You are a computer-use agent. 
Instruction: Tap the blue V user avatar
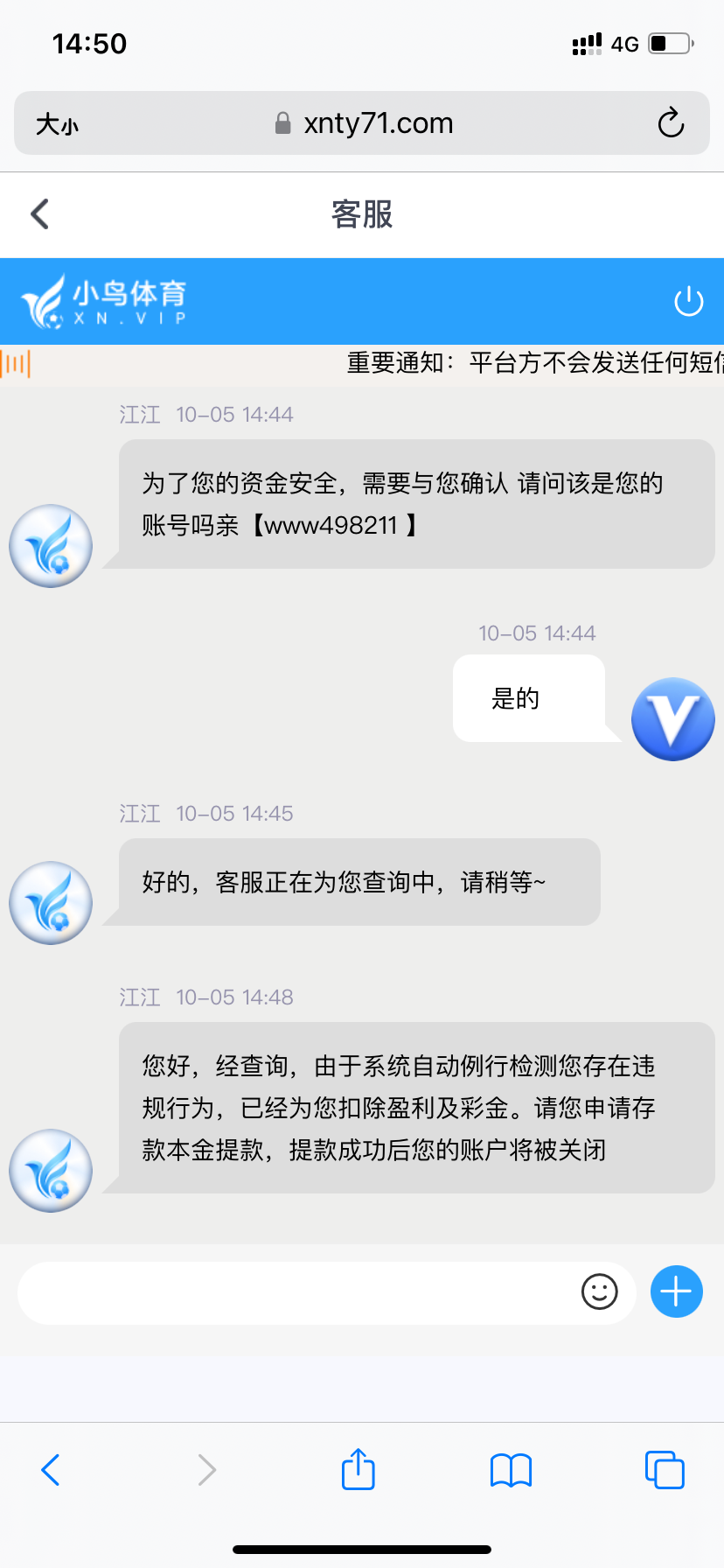[672, 718]
